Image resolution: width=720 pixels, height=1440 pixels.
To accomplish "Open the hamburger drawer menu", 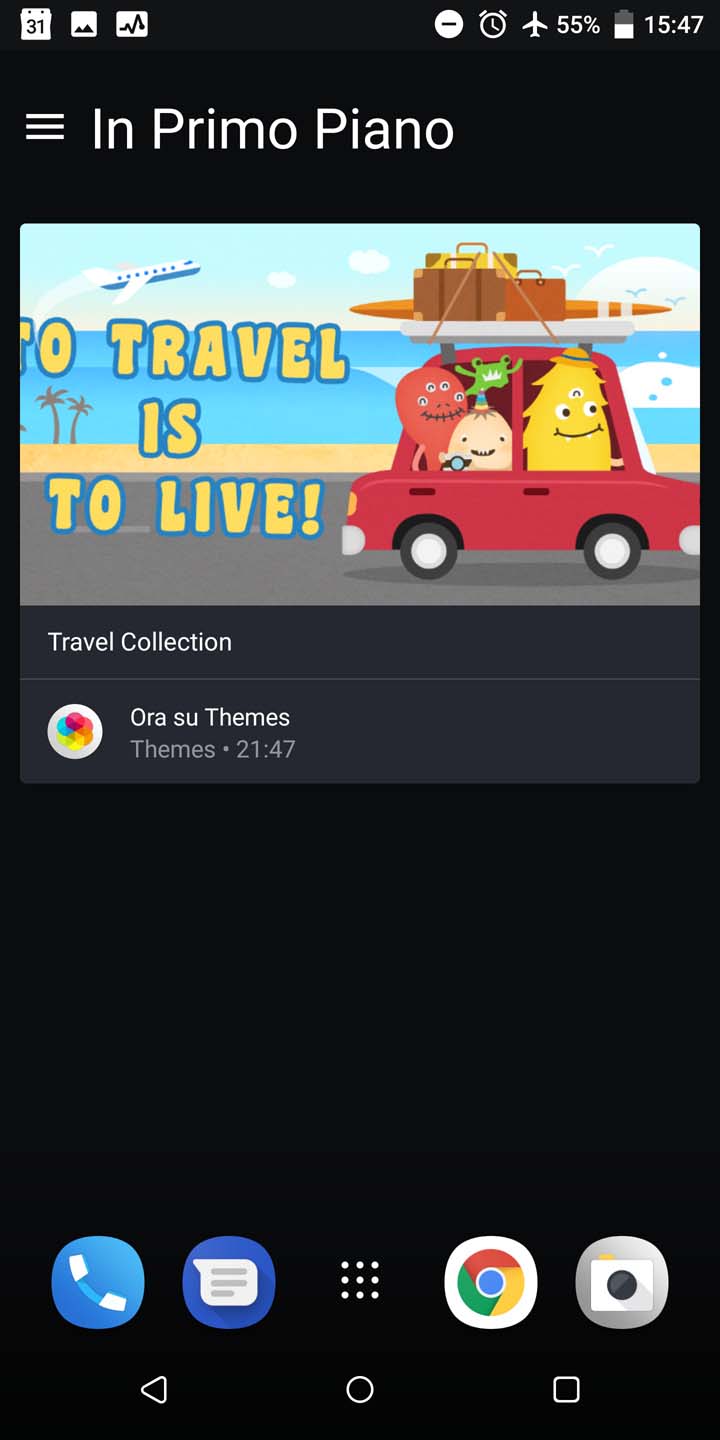I will pos(45,127).
